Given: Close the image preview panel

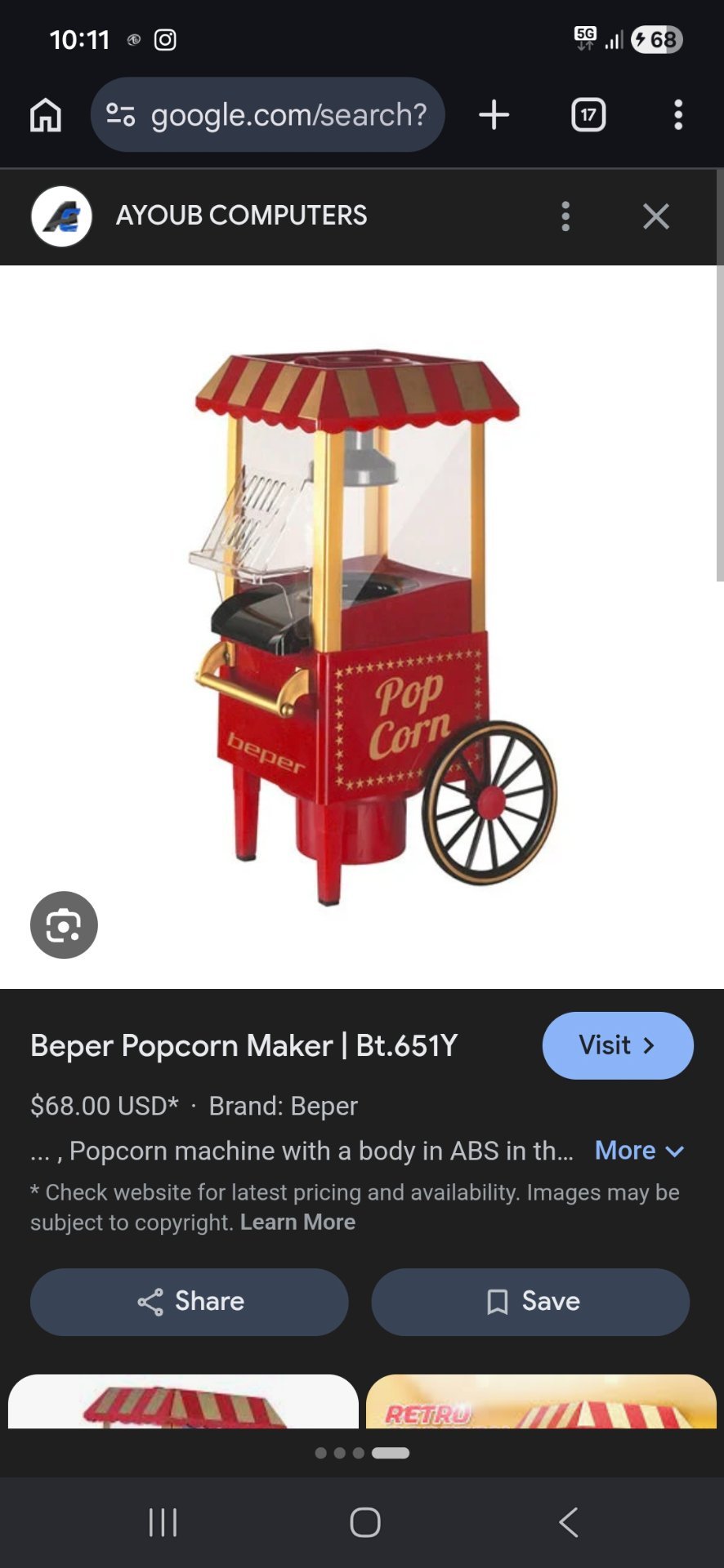Looking at the screenshot, I should 655,216.
